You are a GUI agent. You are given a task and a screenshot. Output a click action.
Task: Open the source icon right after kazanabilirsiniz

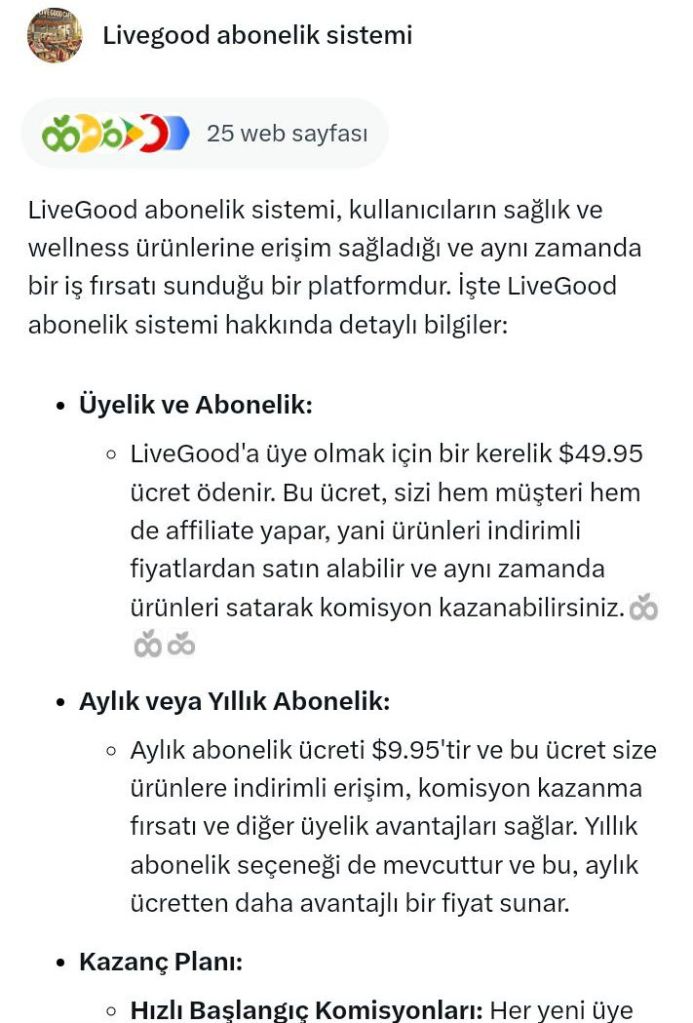coord(644,607)
